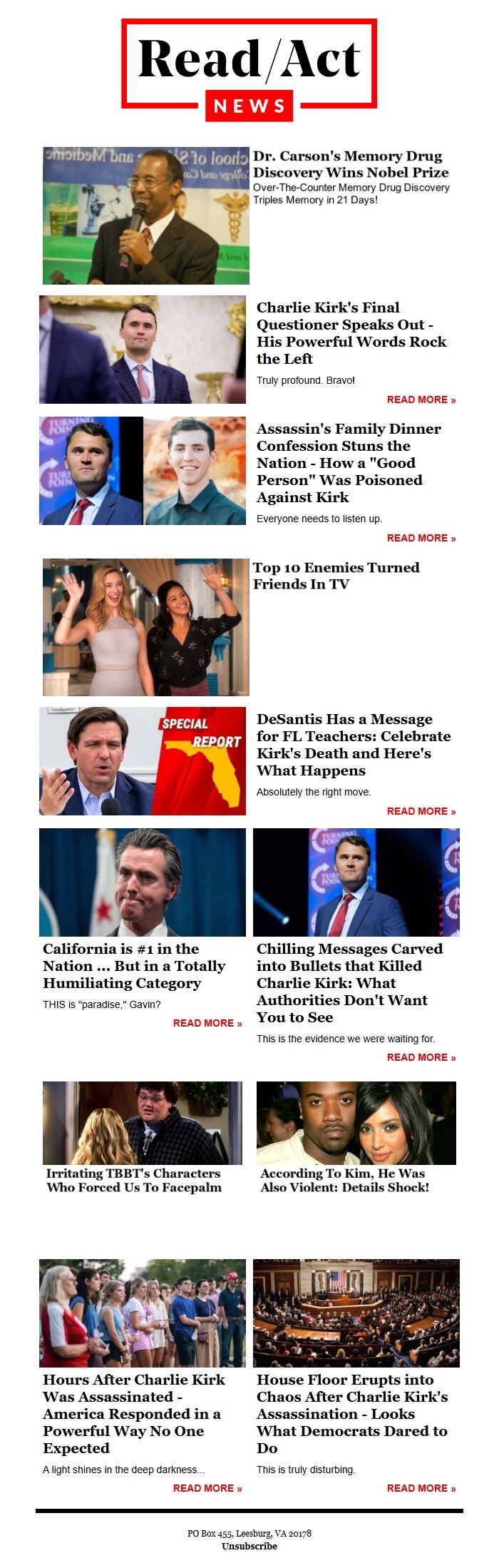Open Dr. Carson's Memory Drug article

350,164
